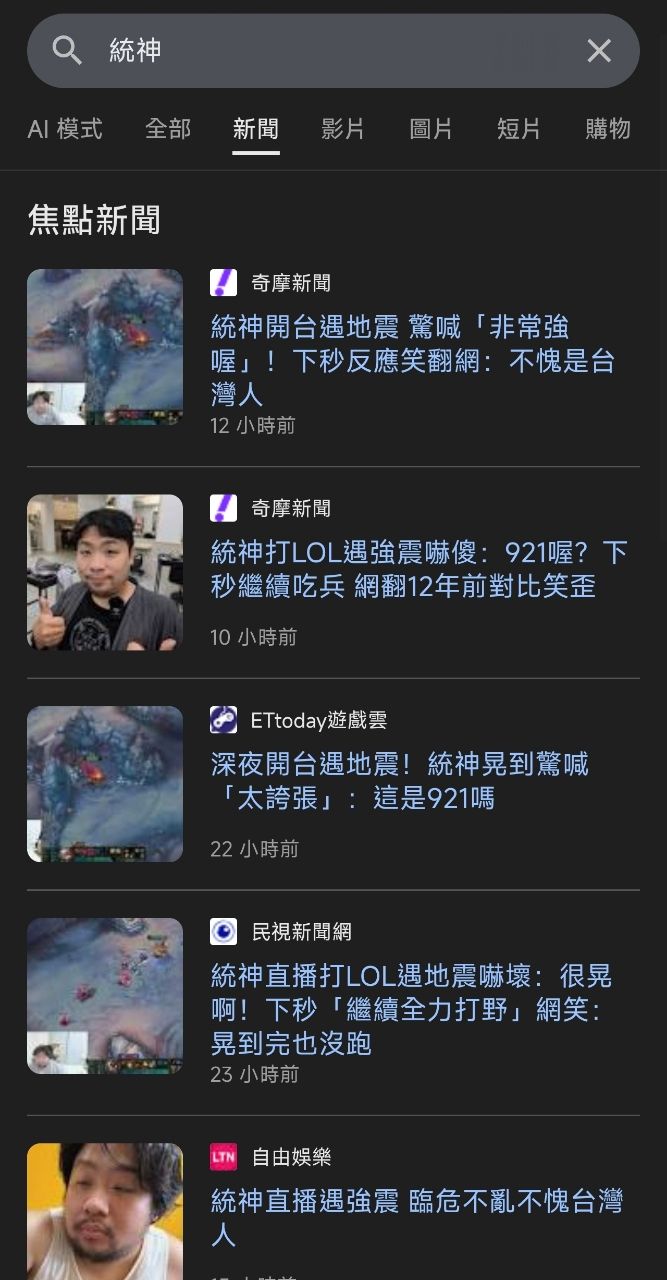Open the ETtoday遊戲雲 article 深夜開台遇地震
Viewport: 667px width, 1280px height.
tap(399, 781)
